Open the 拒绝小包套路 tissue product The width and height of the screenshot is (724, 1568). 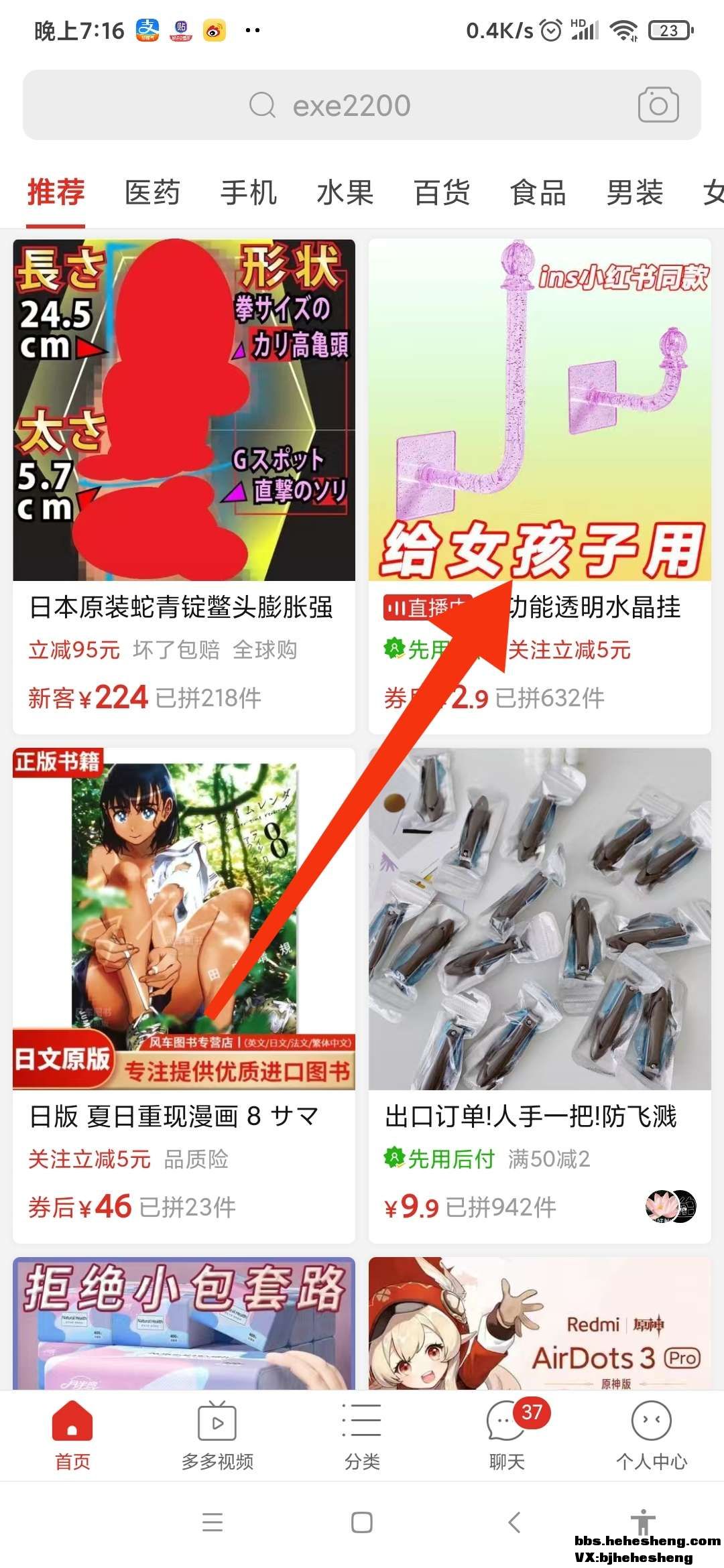pos(184,1323)
